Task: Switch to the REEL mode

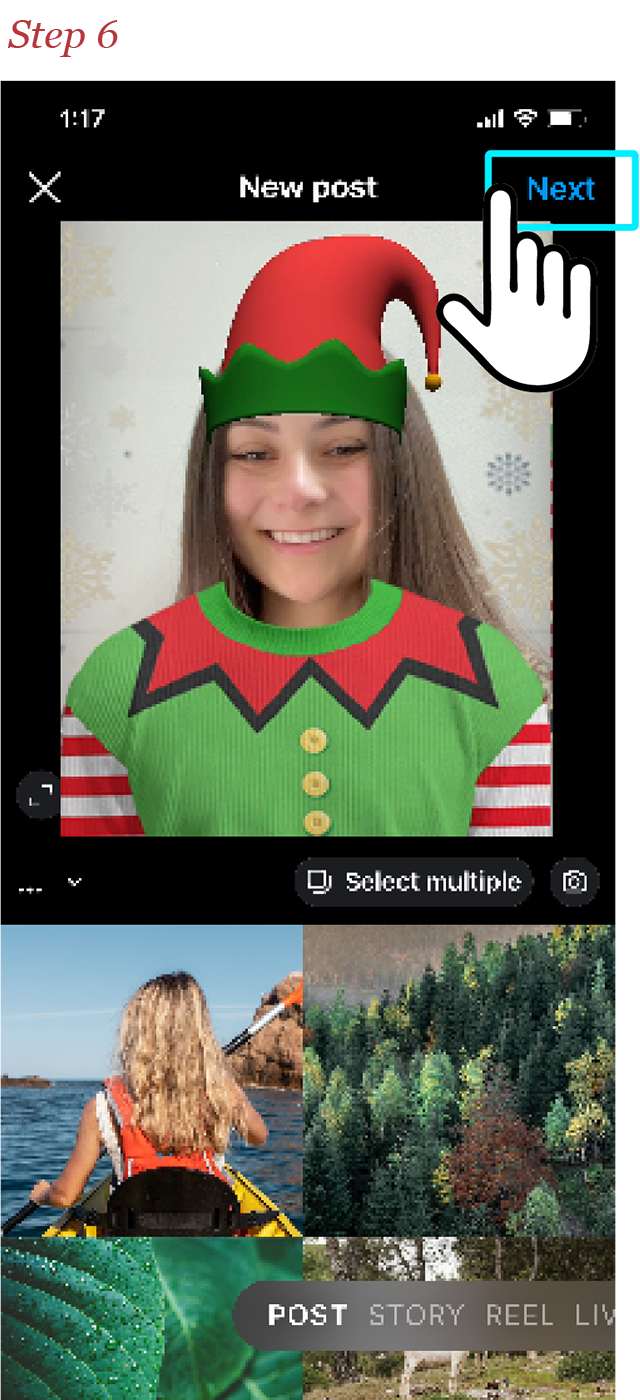Action: click(519, 1315)
